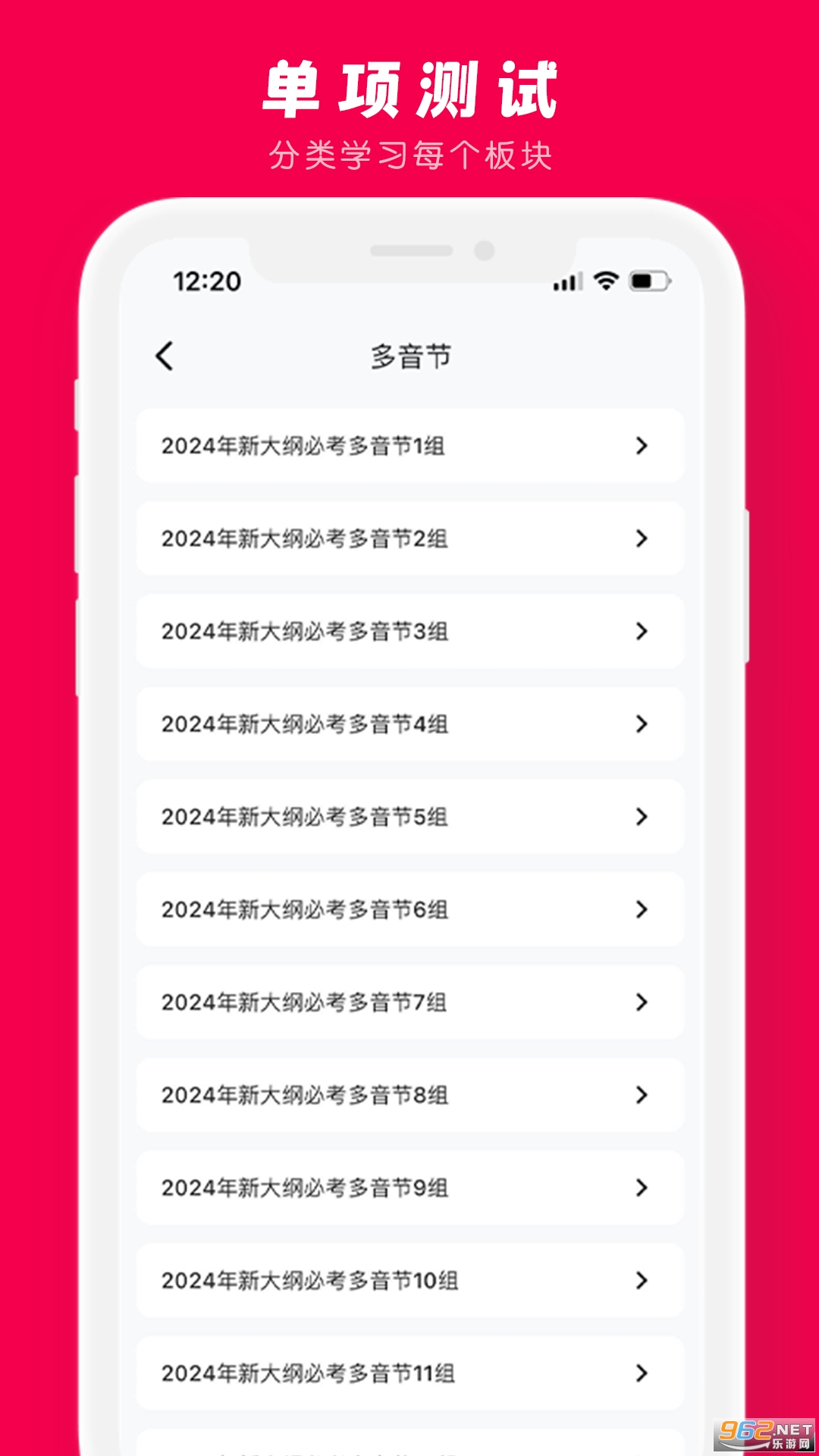
Task: Click the 多音节 title in header
Action: pos(409,356)
